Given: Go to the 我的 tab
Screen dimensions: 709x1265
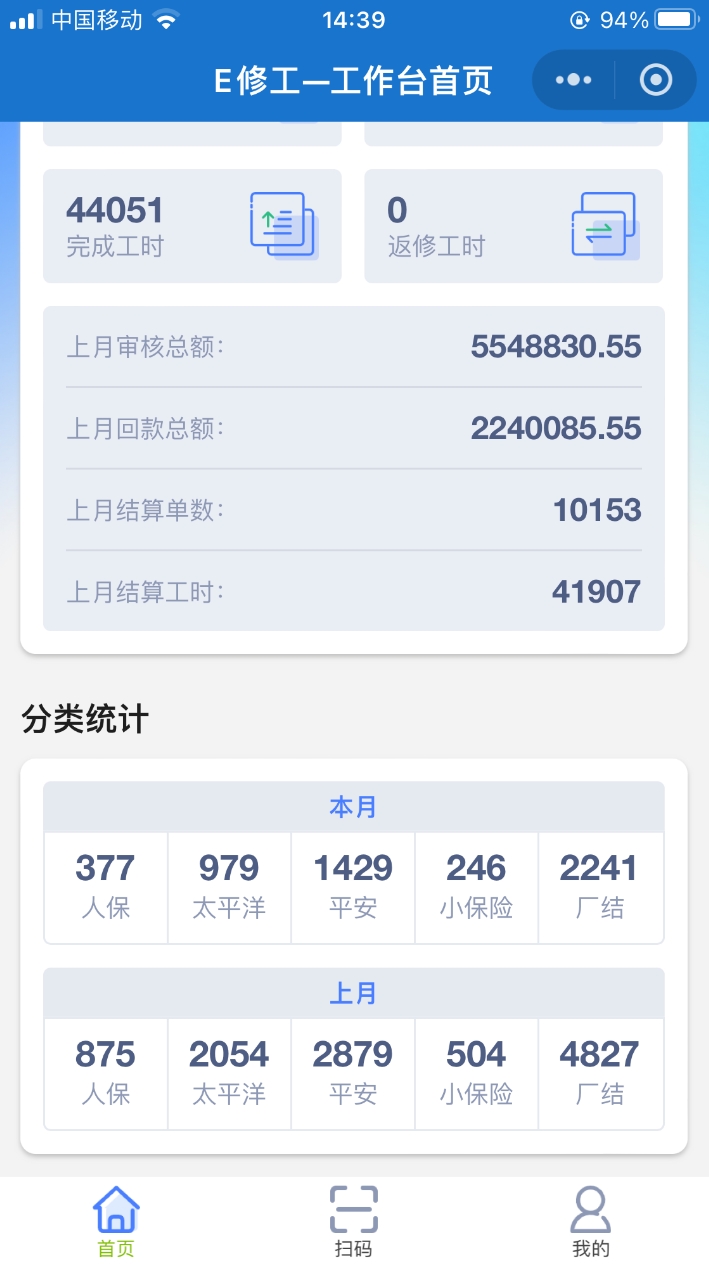Looking at the screenshot, I should (590, 1221).
